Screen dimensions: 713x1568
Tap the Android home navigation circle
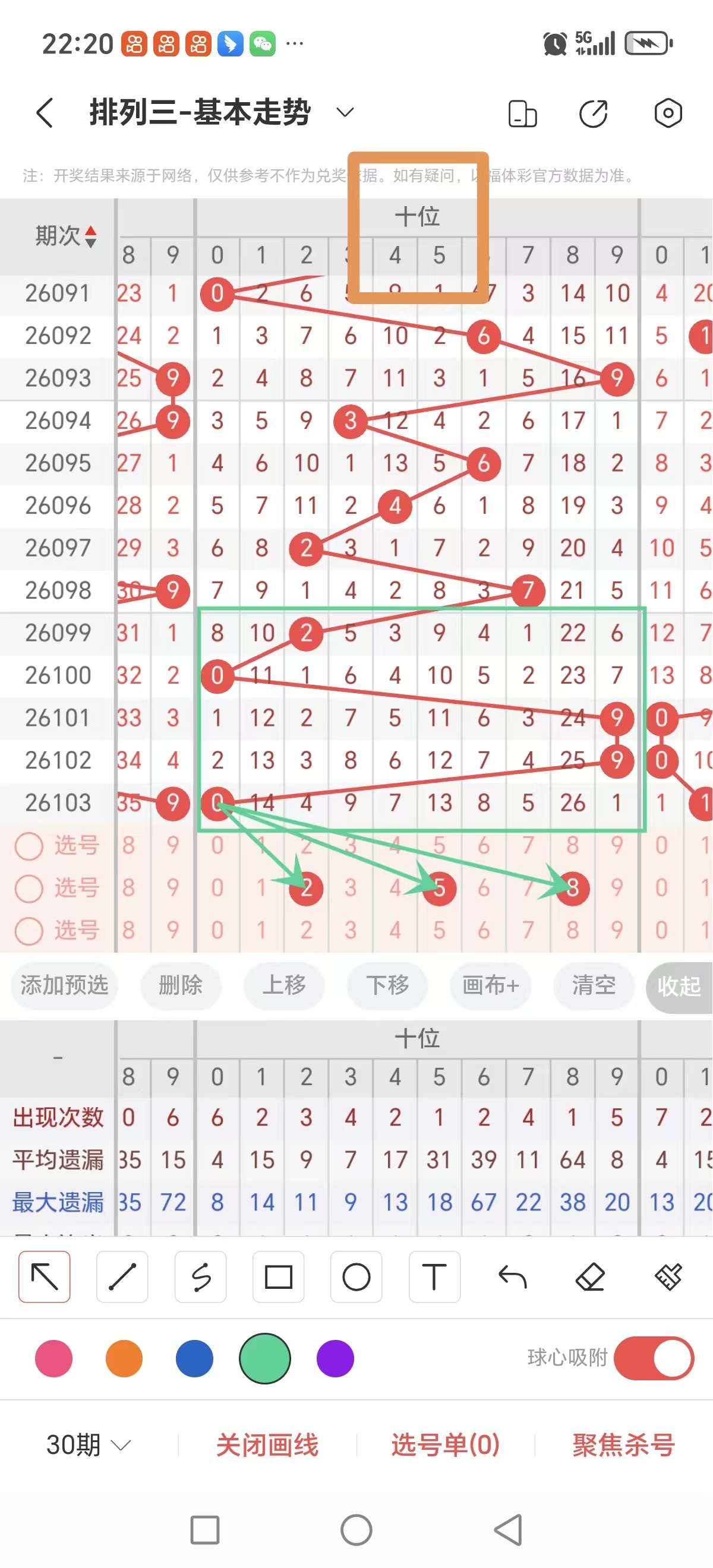356,1529
